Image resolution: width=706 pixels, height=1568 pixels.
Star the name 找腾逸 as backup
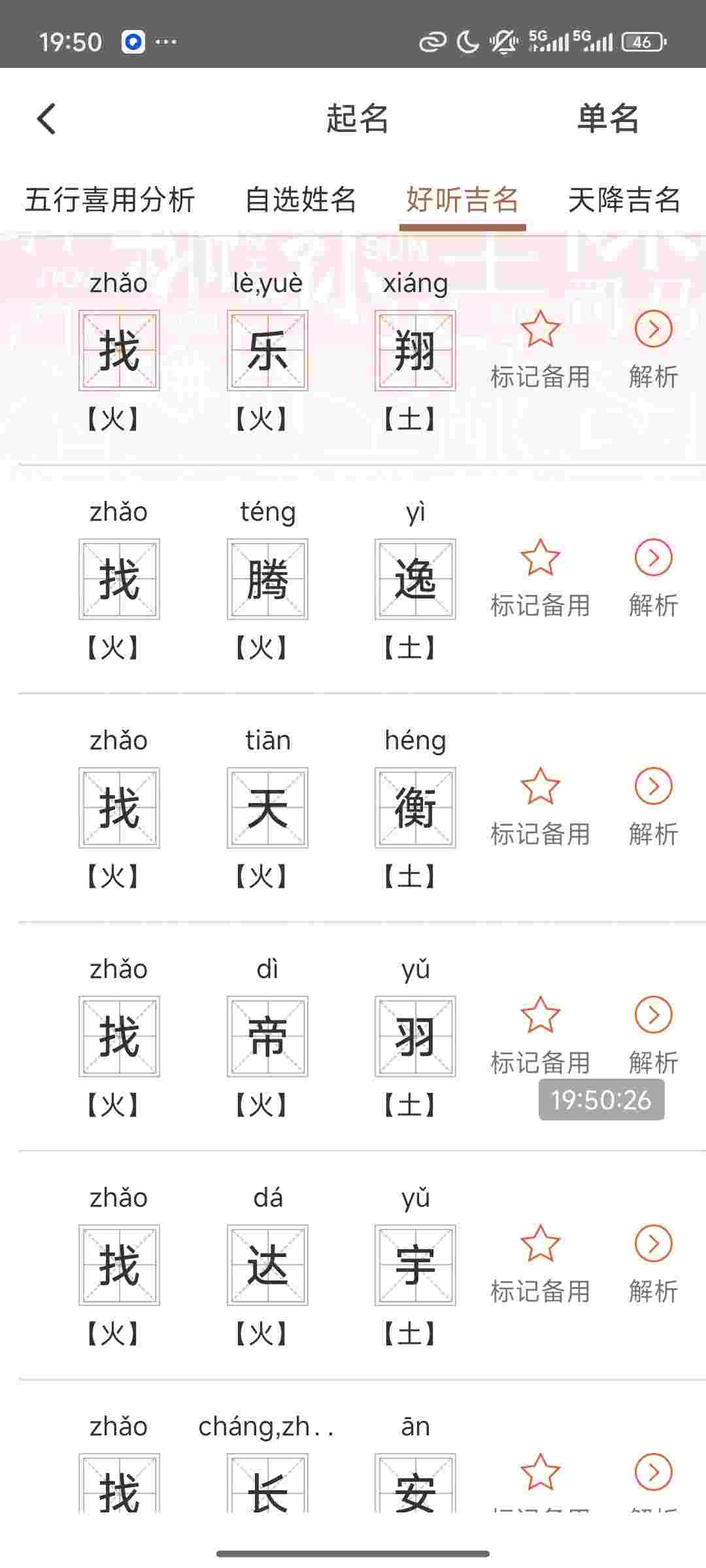pos(540,558)
